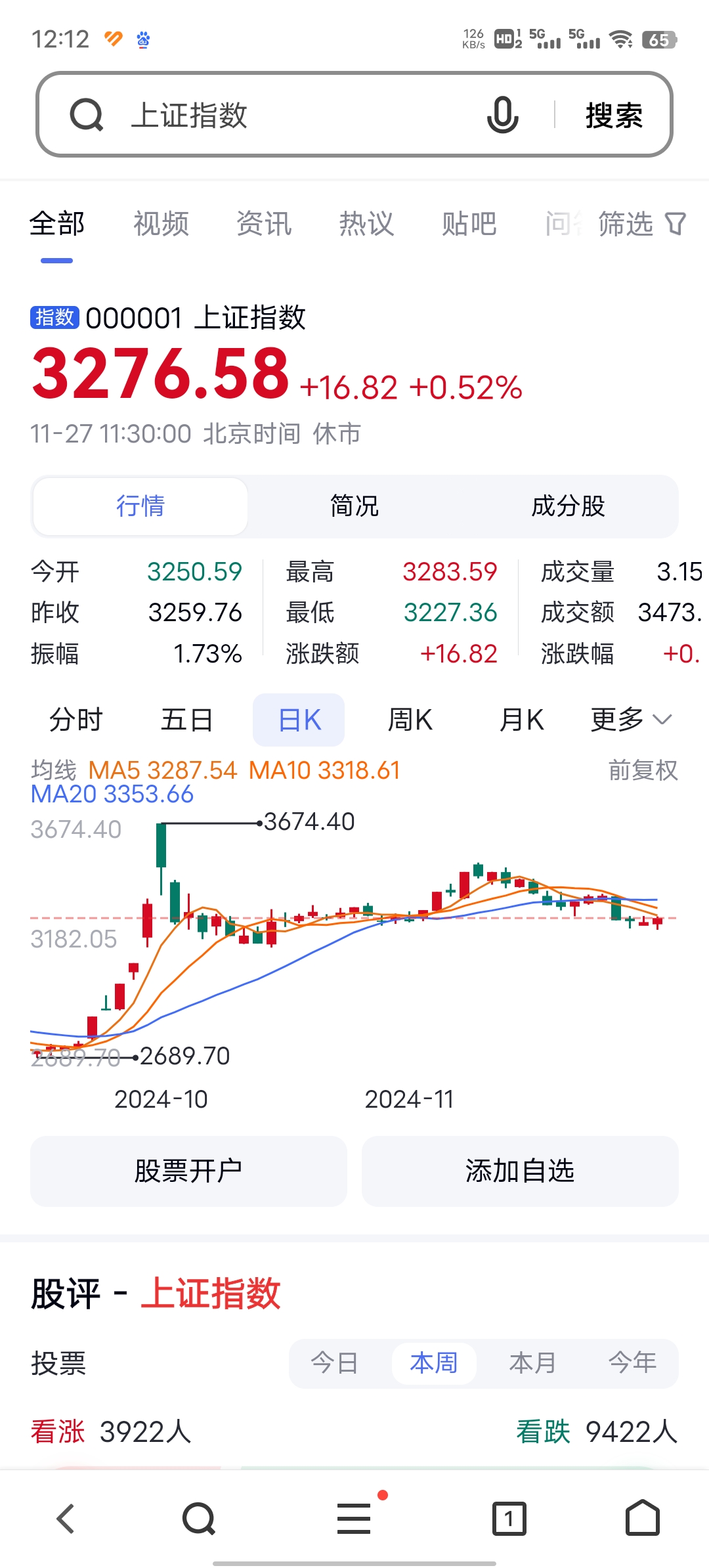Open the 成分股 tab
The width and height of the screenshot is (709, 1568).
coord(569,506)
